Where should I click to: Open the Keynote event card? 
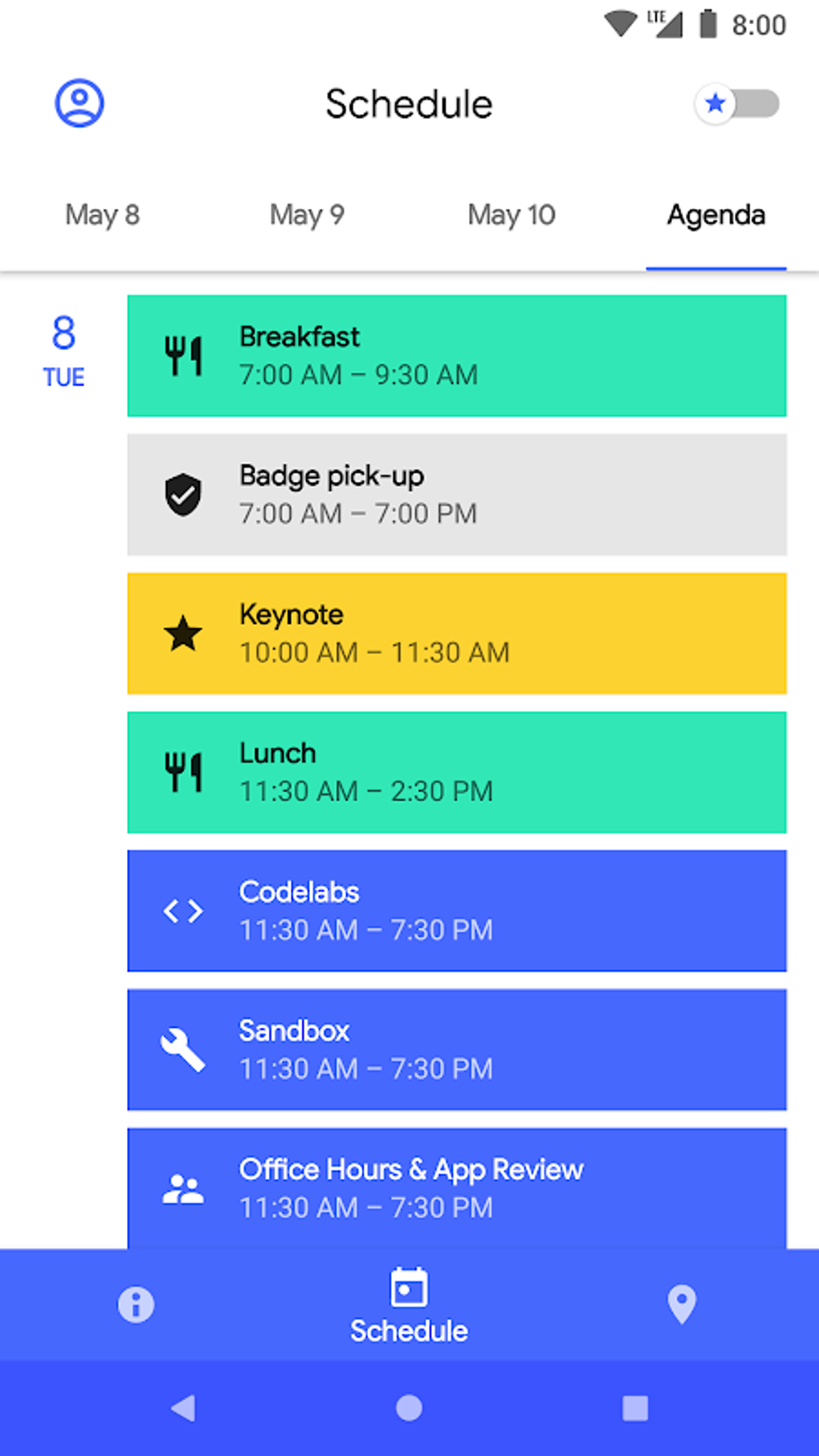click(x=456, y=634)
